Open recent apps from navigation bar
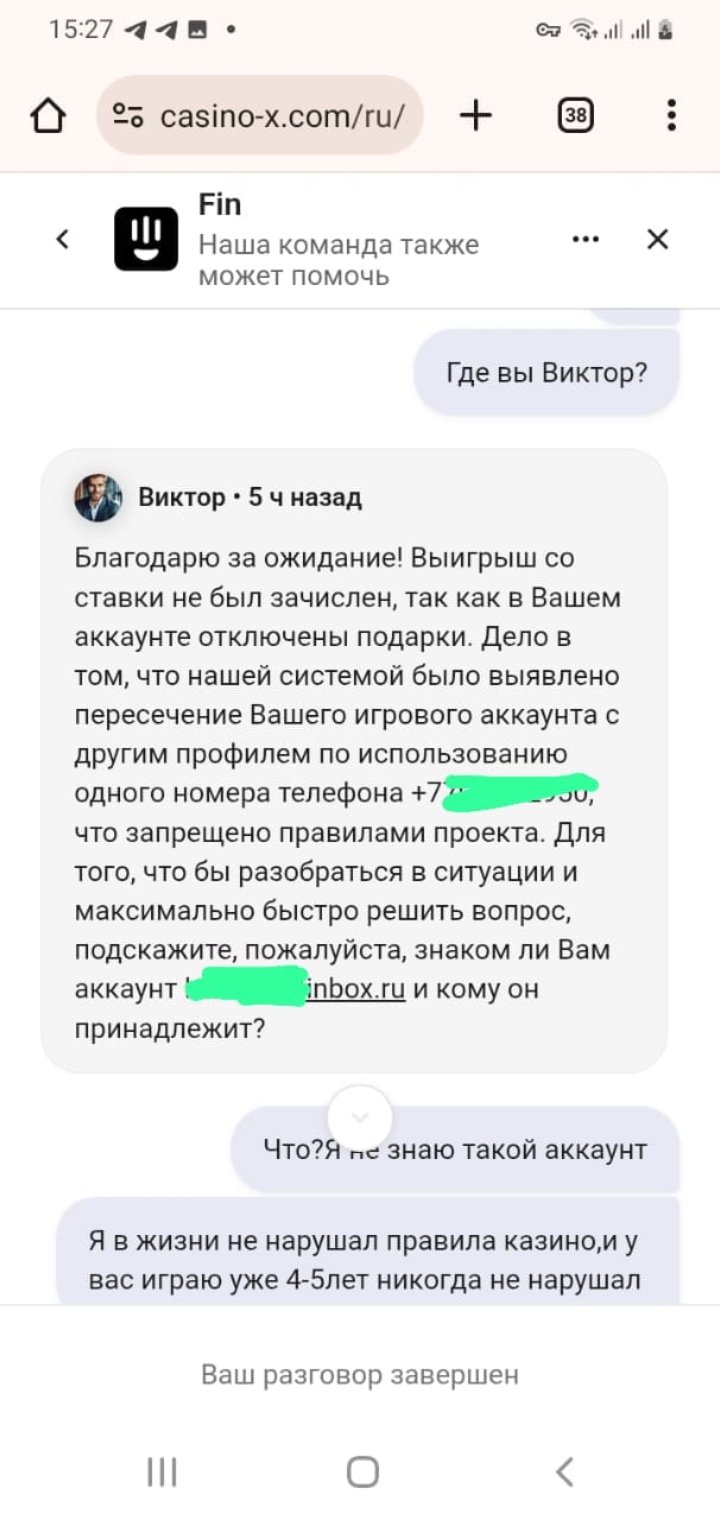This screenshot has width=720, height=1520. [x=162, y=1471]
